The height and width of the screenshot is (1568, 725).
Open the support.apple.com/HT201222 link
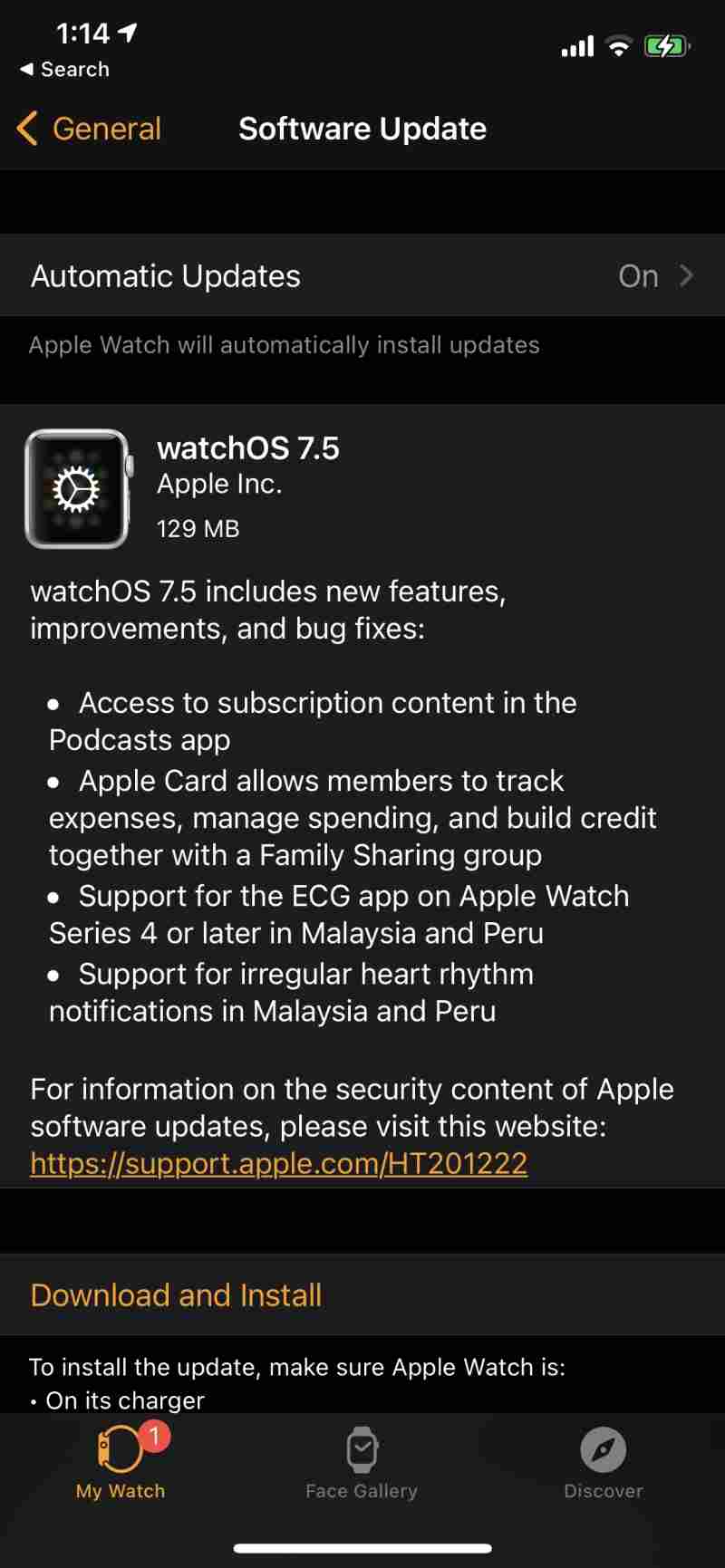[x=278, y=1163]
